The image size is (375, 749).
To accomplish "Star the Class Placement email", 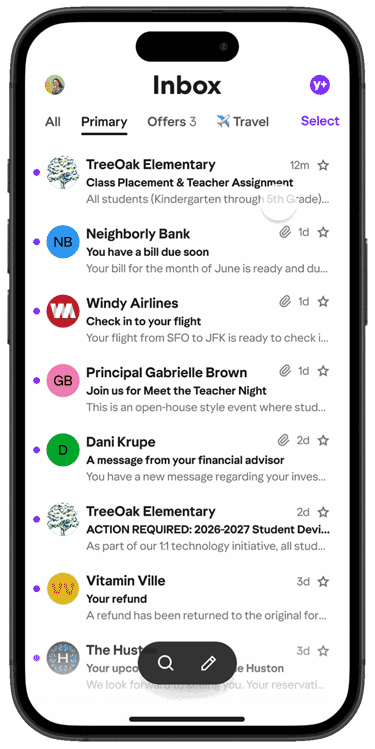I will (x=323, y=166).
